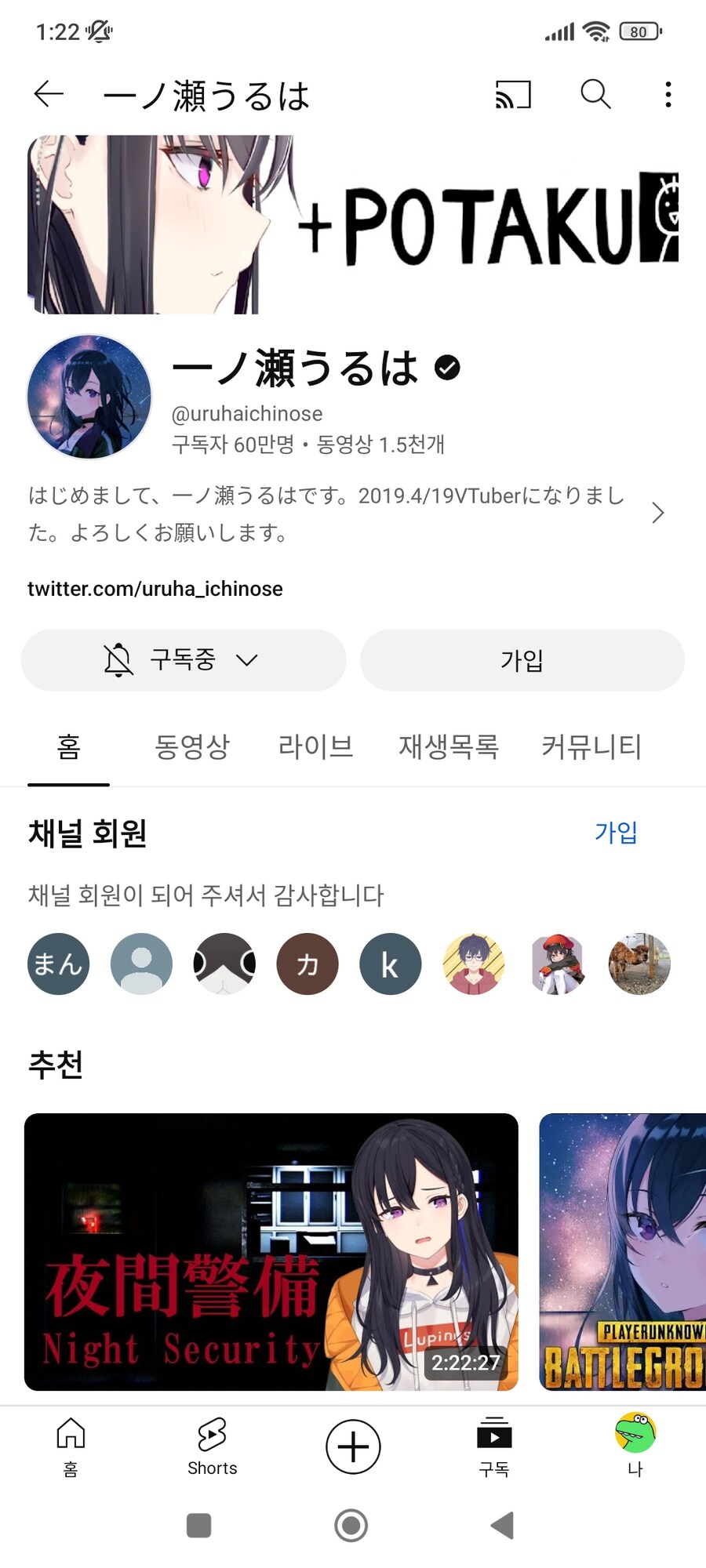Image resolution: width=706 pixels, height=1568 pixels.
Task: Open the Cast to TV icon
Action: 514,94
